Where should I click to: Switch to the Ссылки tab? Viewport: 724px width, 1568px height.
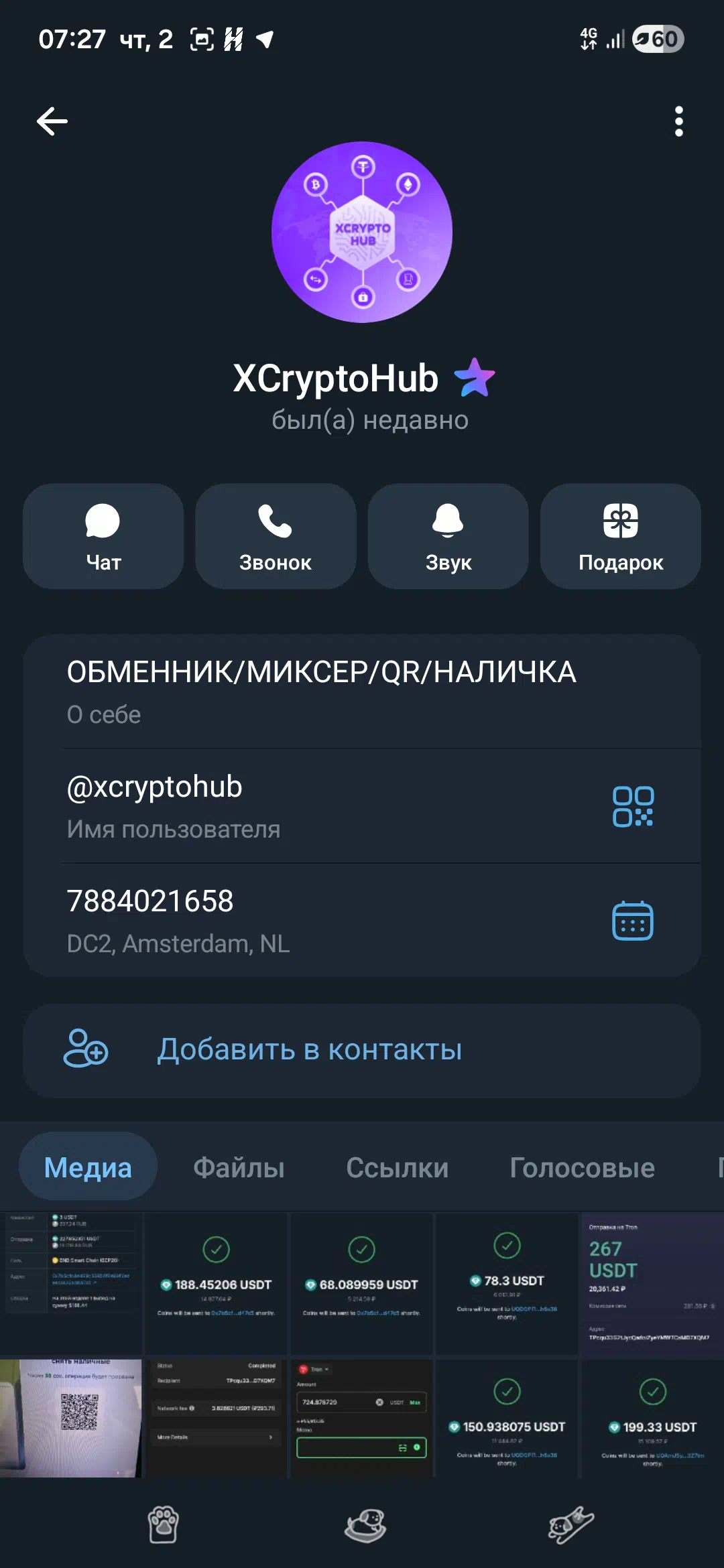click(x=397, y=1167)
